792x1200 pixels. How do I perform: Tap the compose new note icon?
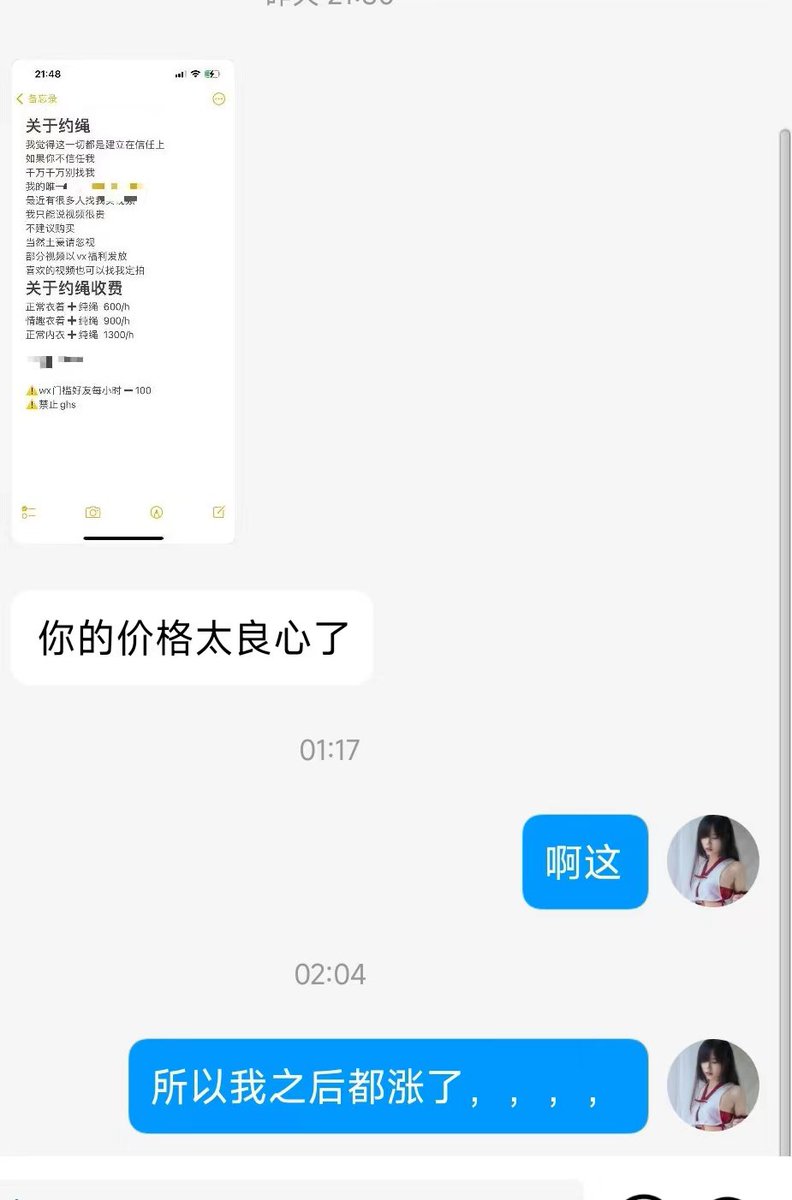[x=219, y=512]
